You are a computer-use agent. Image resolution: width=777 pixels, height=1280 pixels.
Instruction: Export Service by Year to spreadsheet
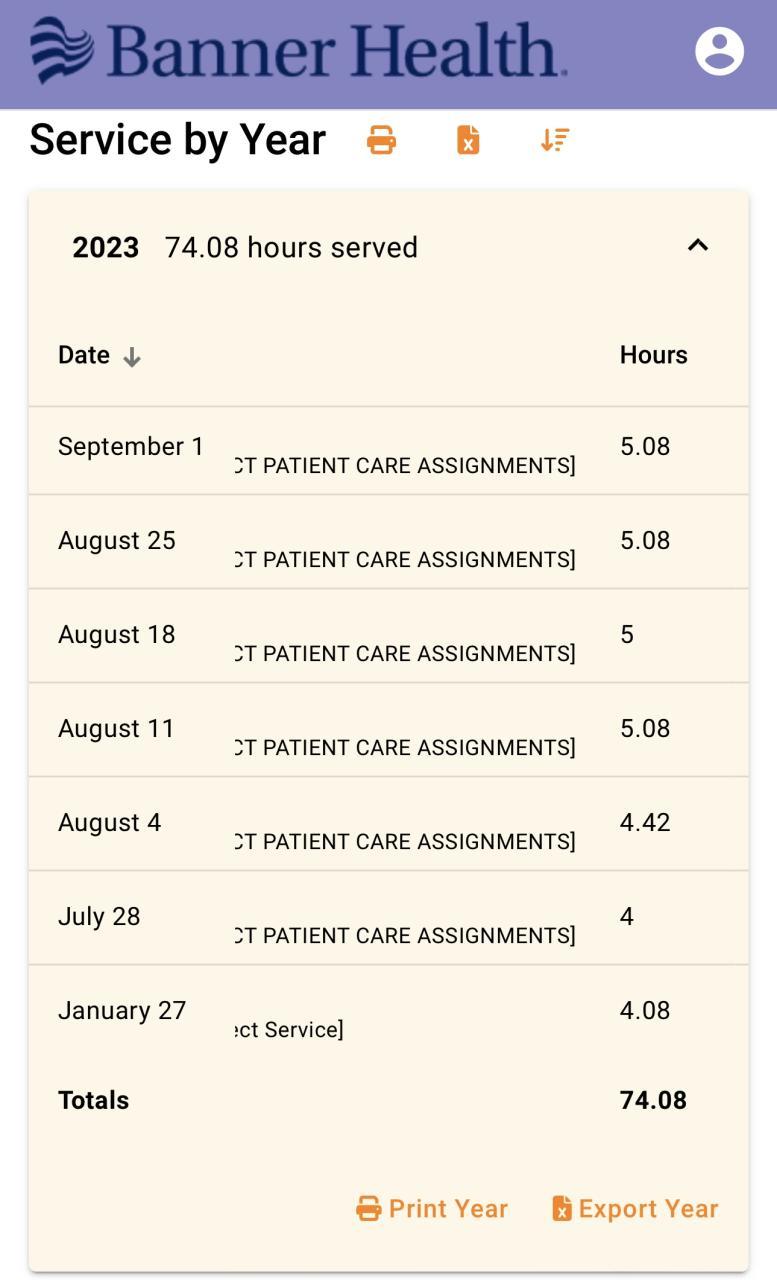[468, 140]
